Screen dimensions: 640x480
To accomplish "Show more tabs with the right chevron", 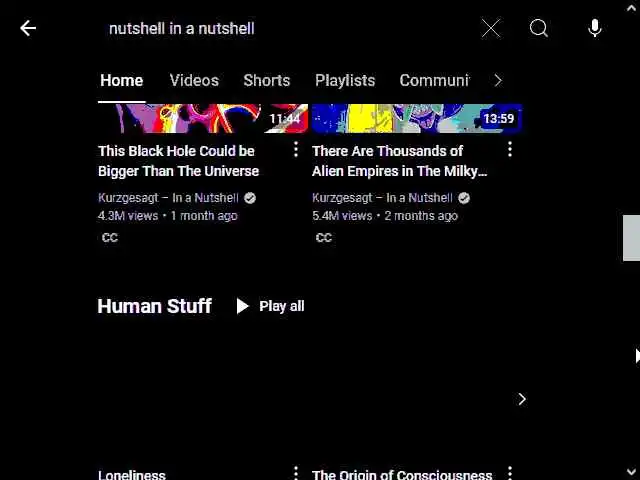I will (498, 80).
